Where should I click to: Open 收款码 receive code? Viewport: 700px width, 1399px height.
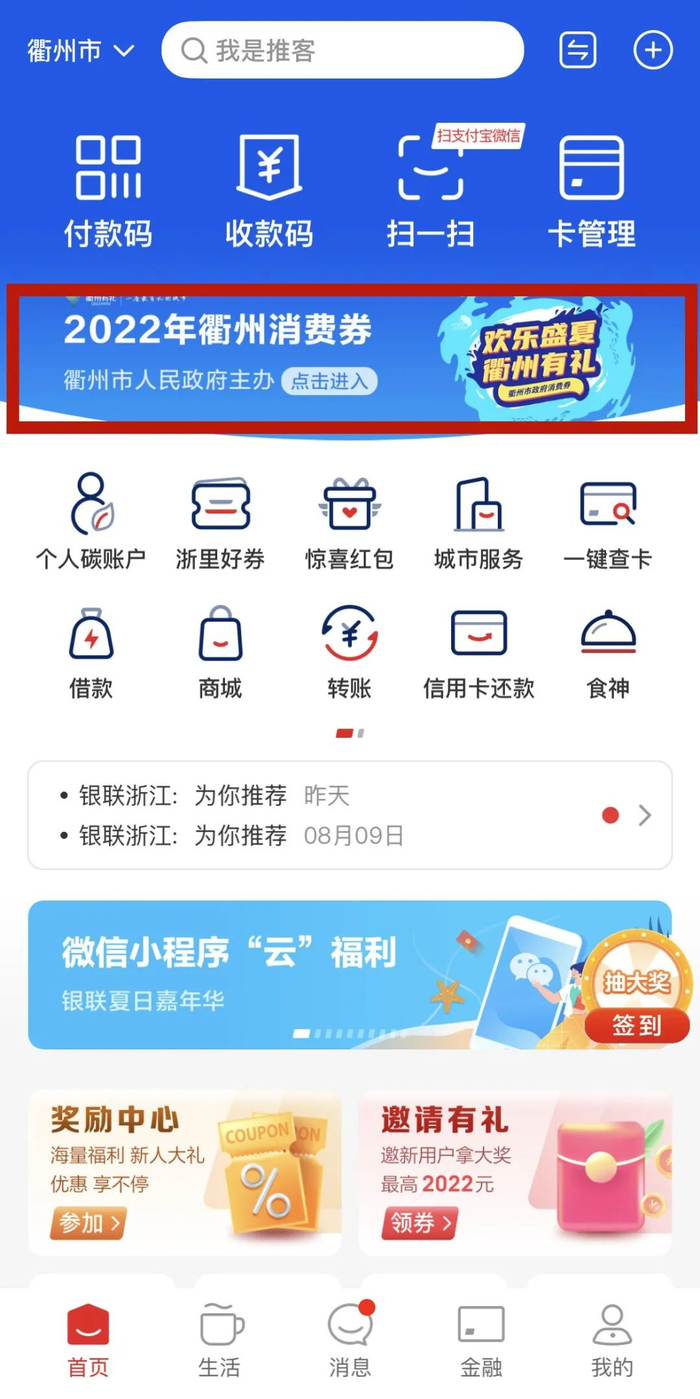coord(269,192)
